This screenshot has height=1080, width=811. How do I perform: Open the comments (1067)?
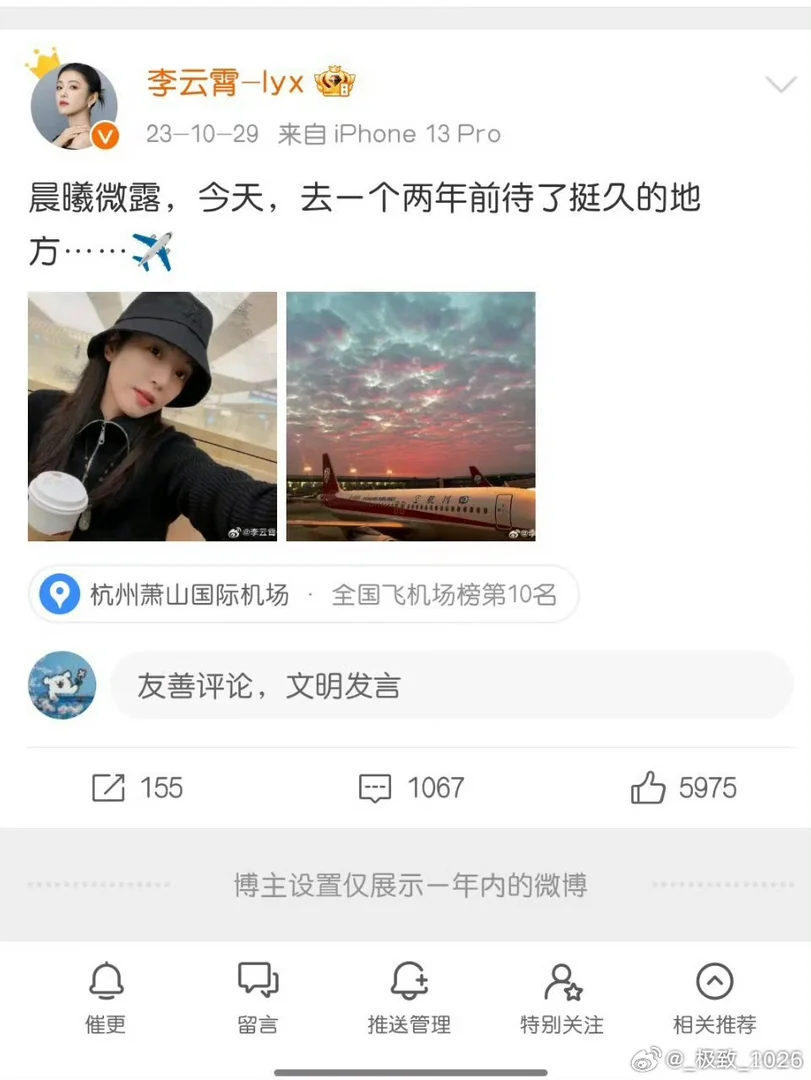(411, 788)
